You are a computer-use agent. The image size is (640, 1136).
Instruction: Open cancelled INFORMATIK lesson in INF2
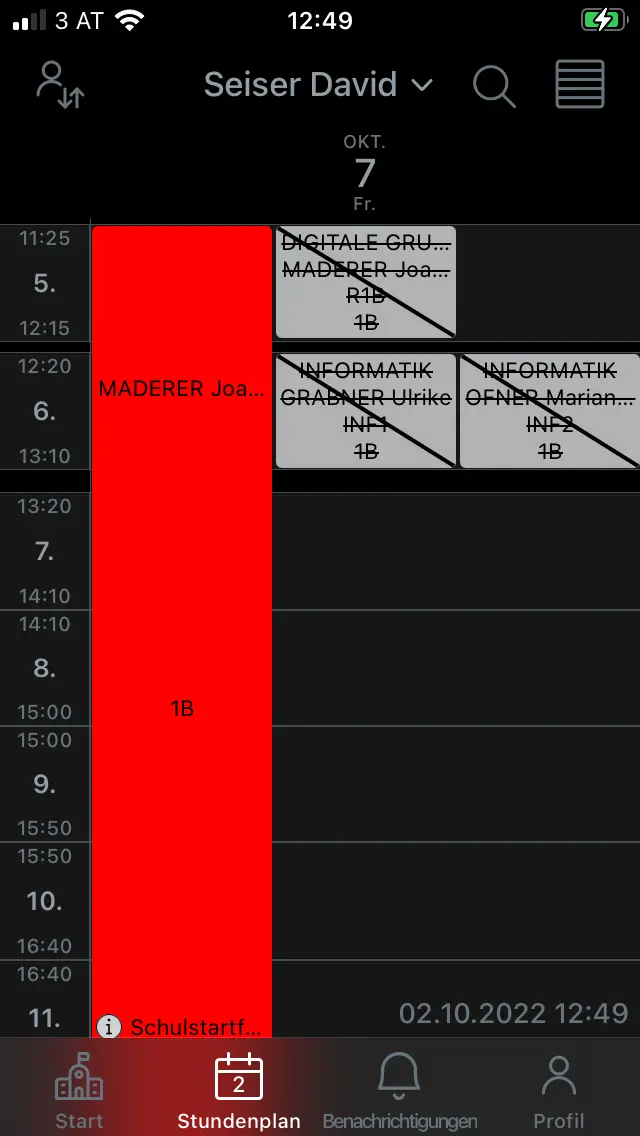point(549,411)
